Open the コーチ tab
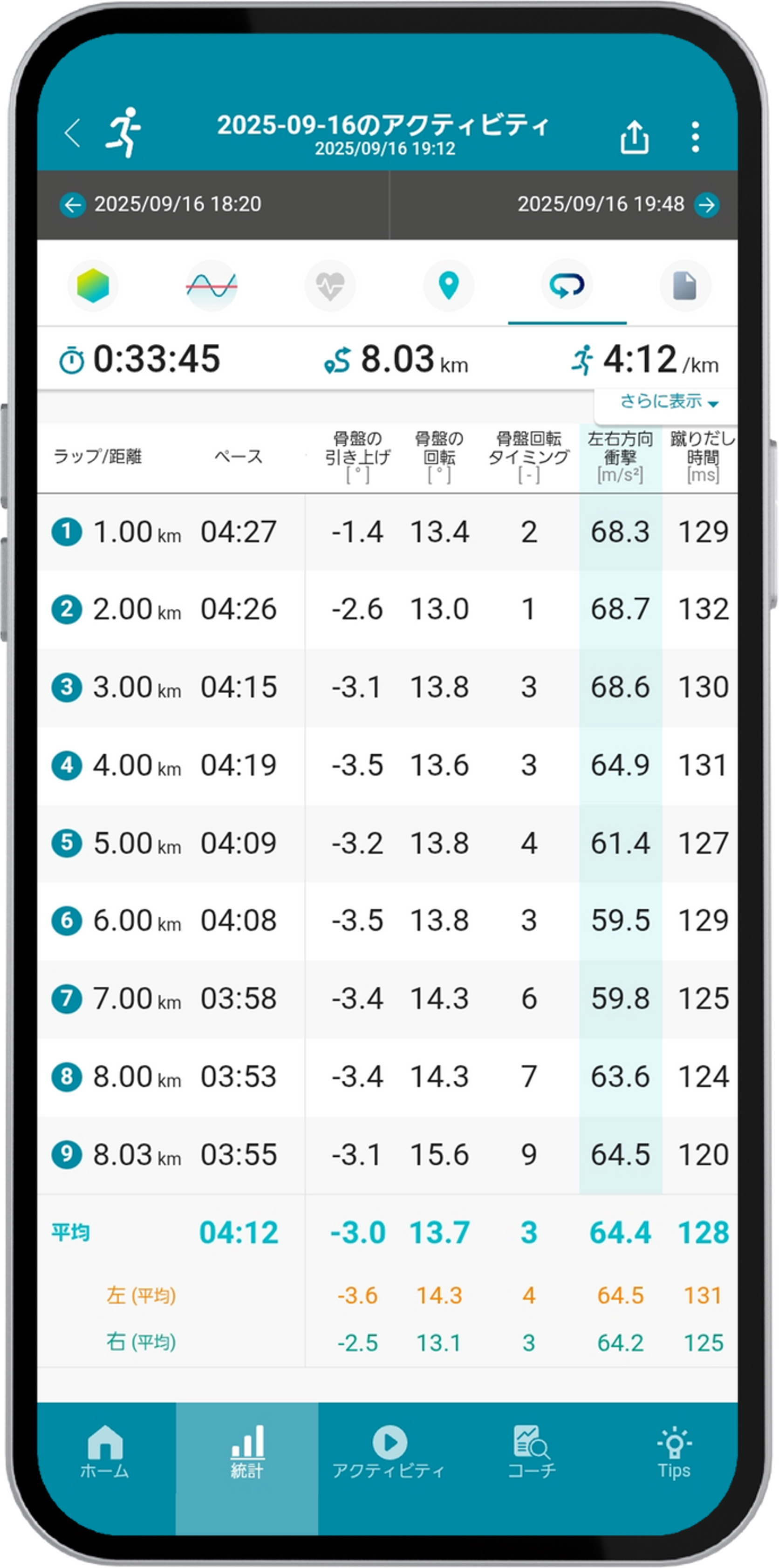 [x=532, y=1452]
